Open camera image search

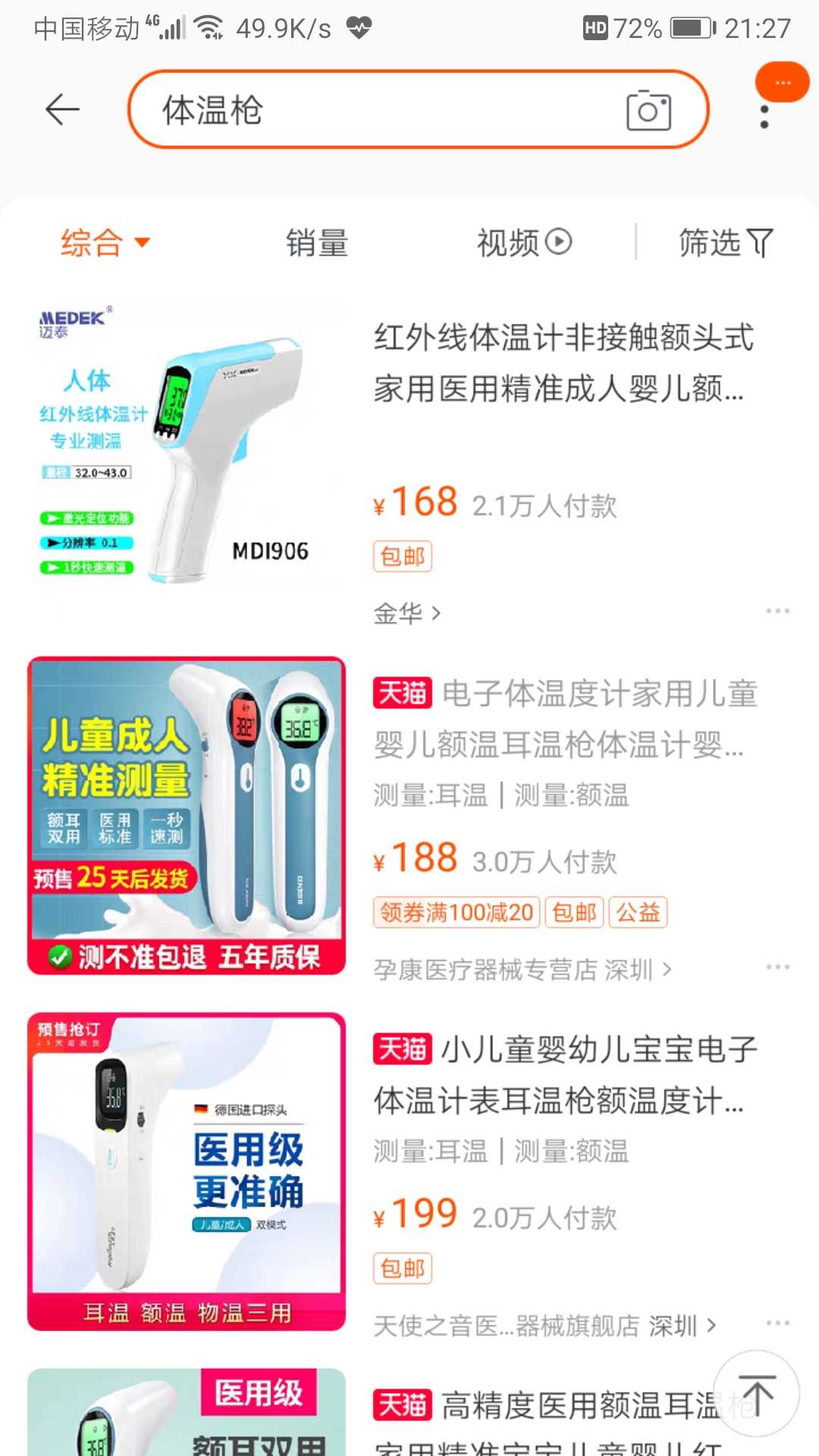648,111
